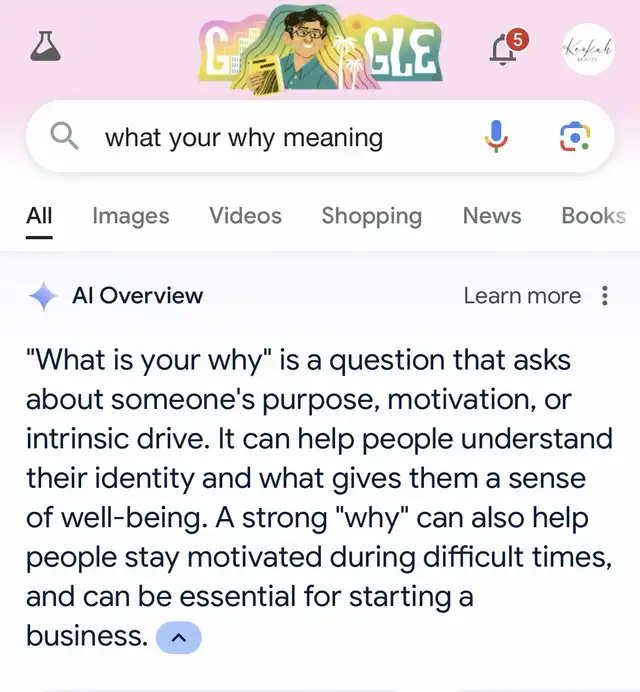This screenshot has width=640, height=692.
Task: Switch to the News tab
Action: [x=492, y=216]
